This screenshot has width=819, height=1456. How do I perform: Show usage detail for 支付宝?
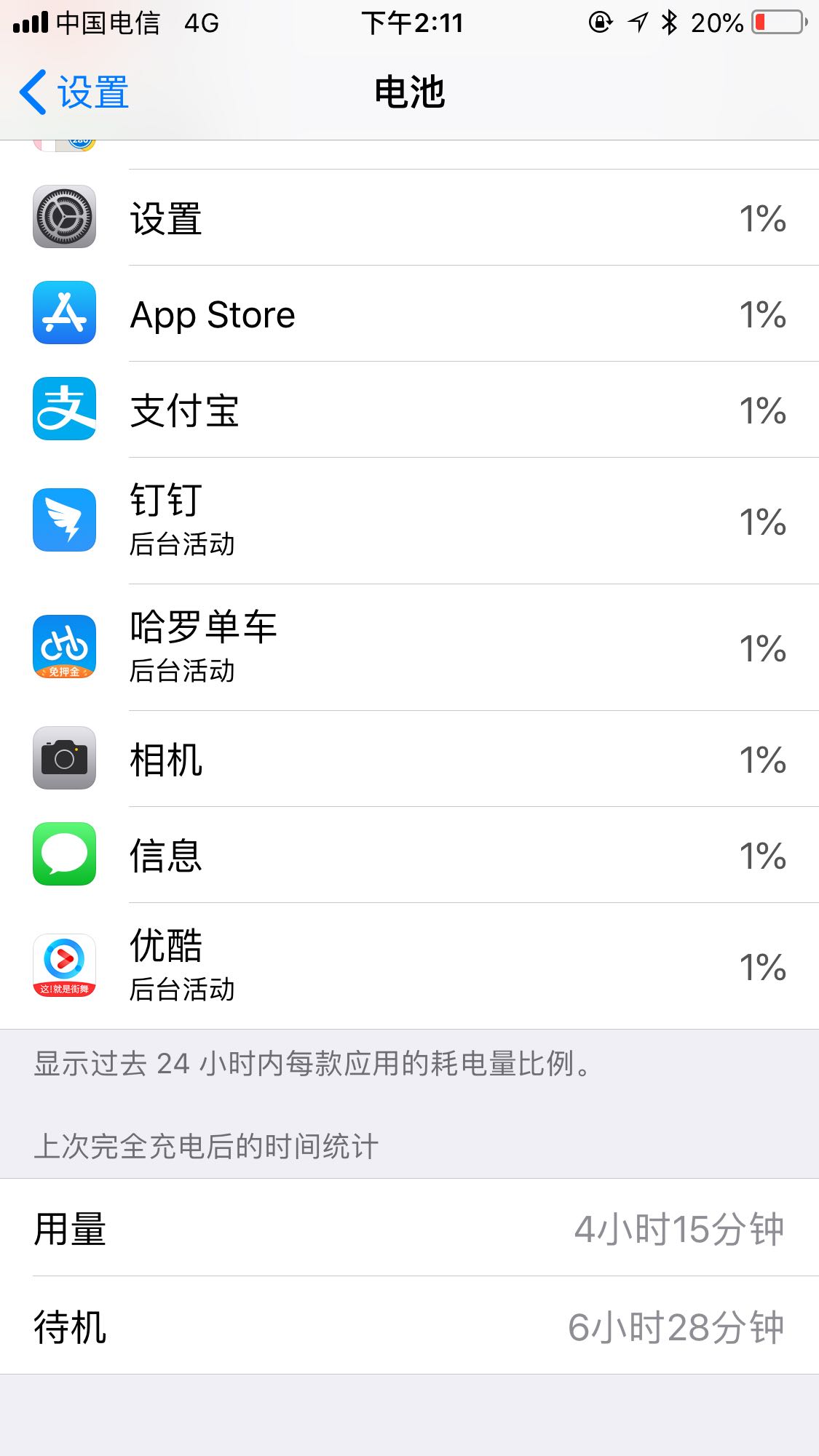pyautogui.click(x=409, y=410)
